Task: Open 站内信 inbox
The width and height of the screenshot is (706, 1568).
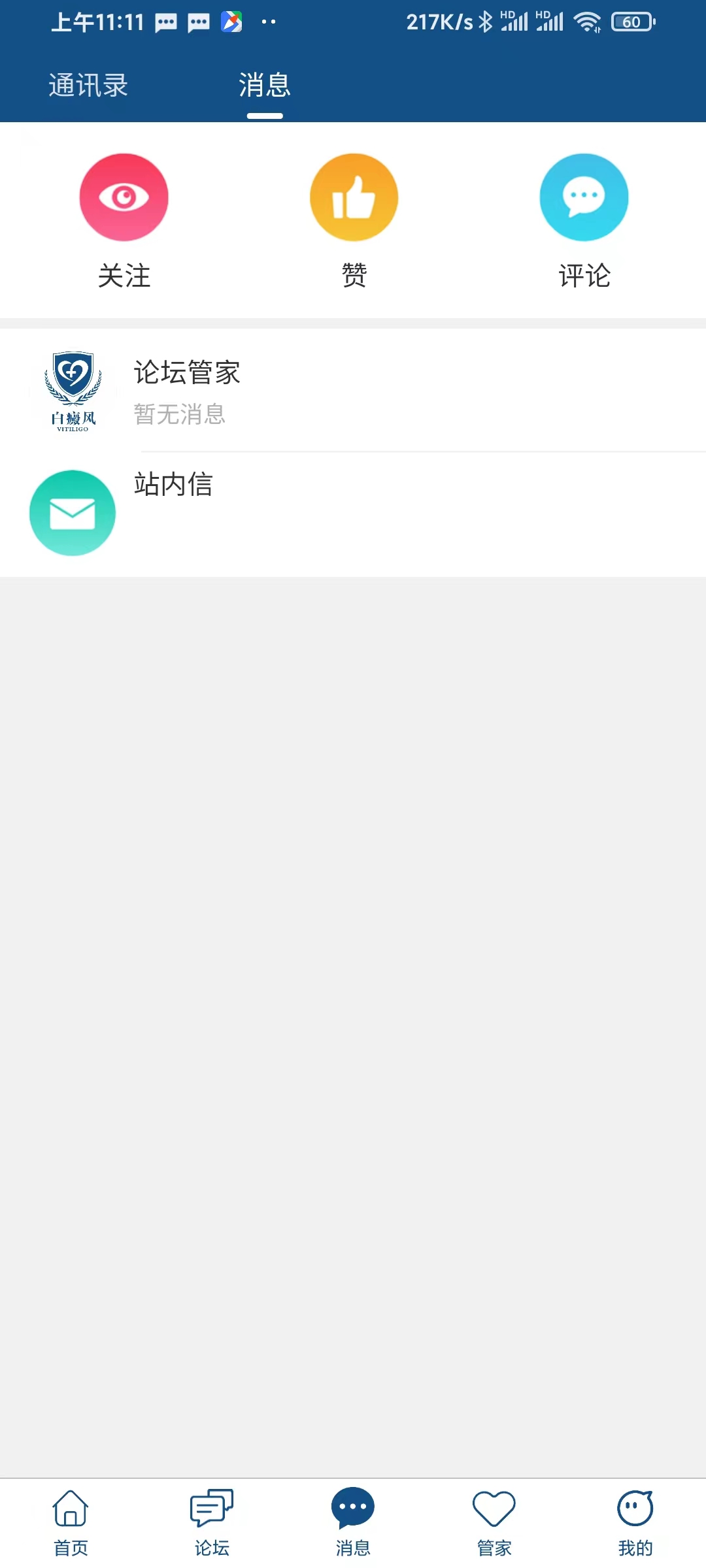Action: pos(353,514)
